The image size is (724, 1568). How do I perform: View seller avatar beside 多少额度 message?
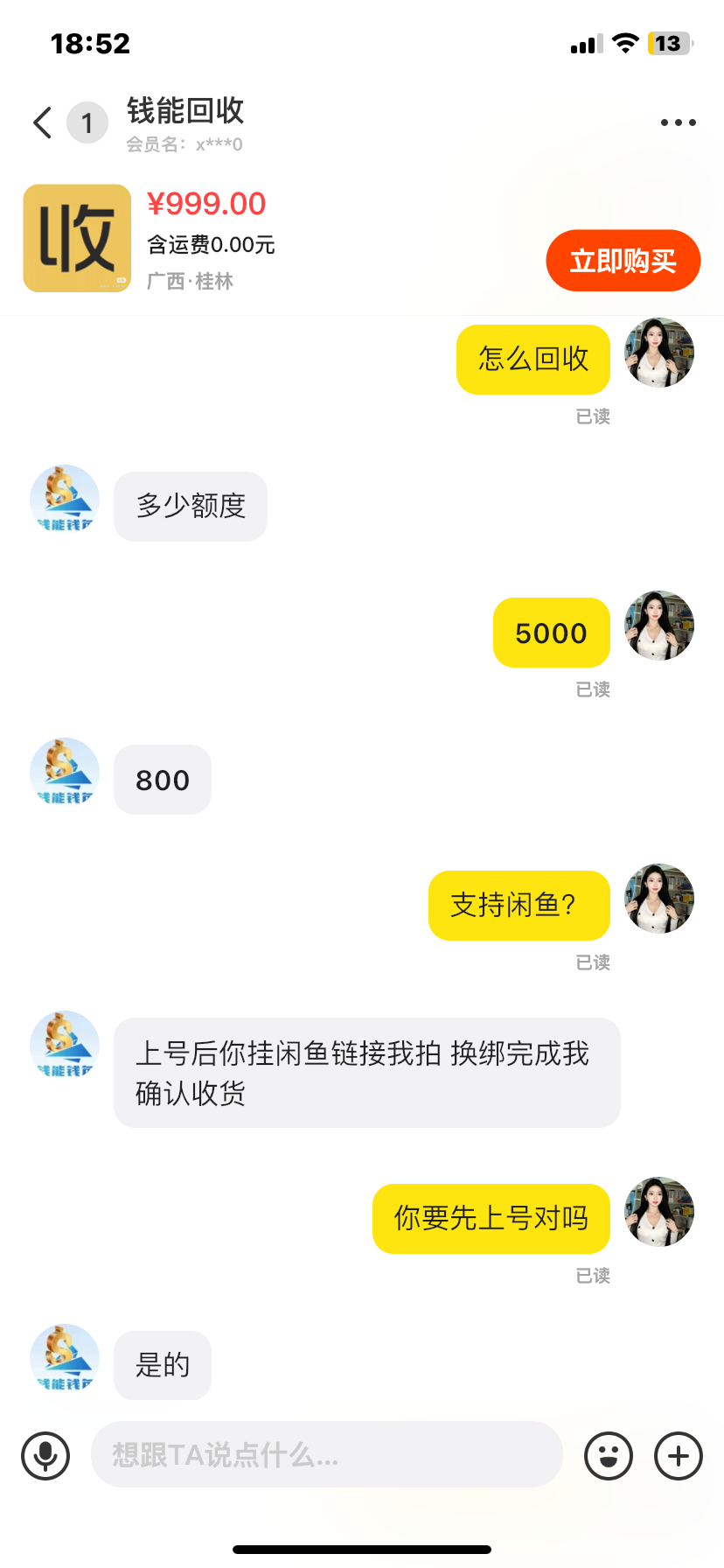tap(65, 500)
